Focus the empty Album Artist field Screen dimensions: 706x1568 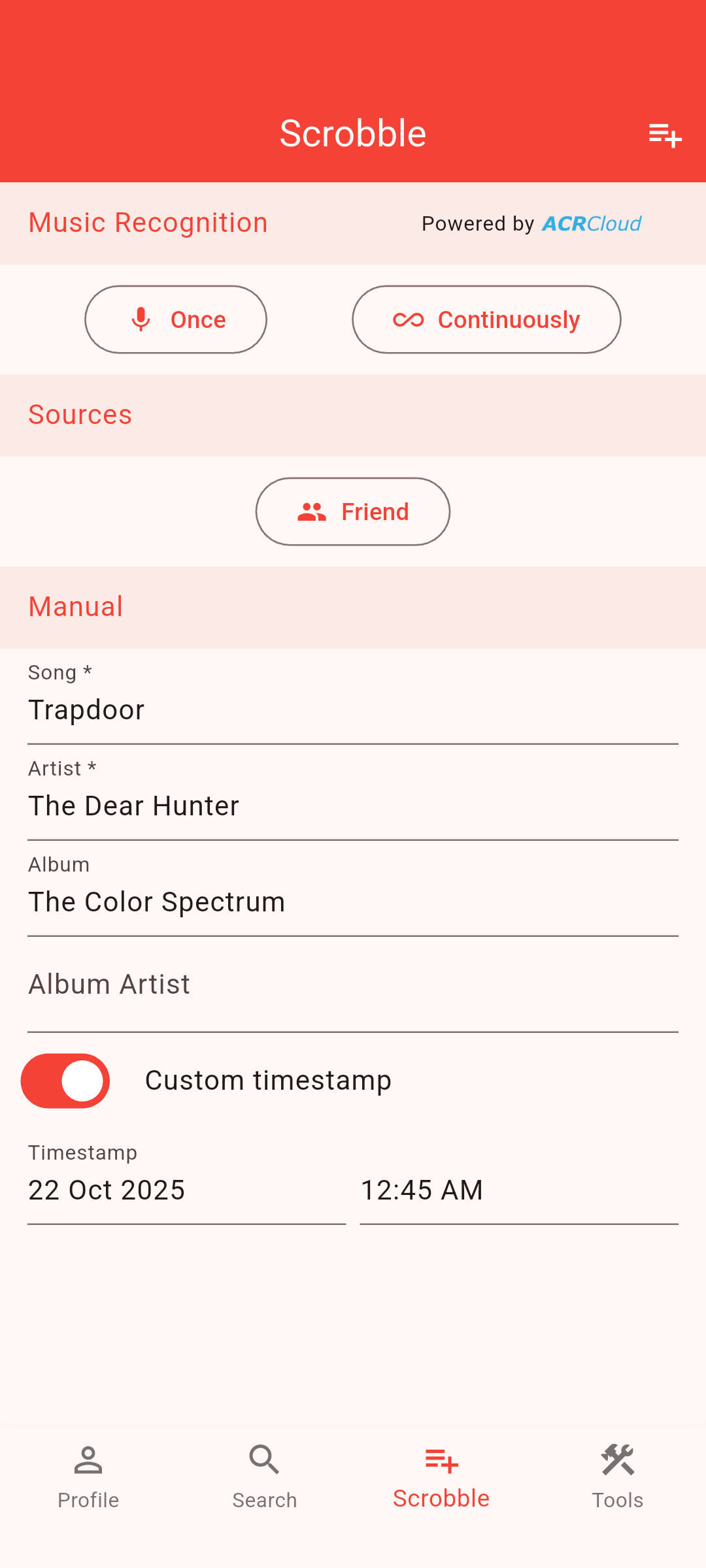click(x=353, y=985)
